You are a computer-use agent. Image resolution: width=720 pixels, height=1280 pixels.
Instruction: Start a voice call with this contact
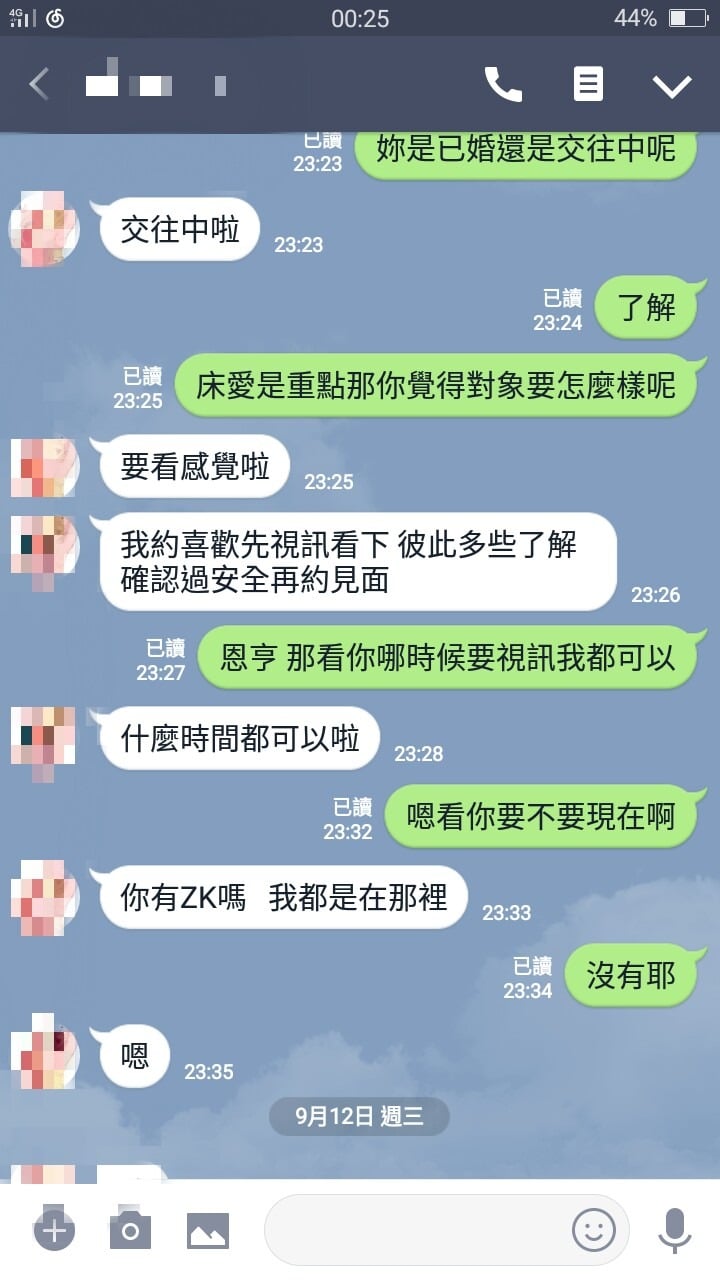[x=503, y=85]
